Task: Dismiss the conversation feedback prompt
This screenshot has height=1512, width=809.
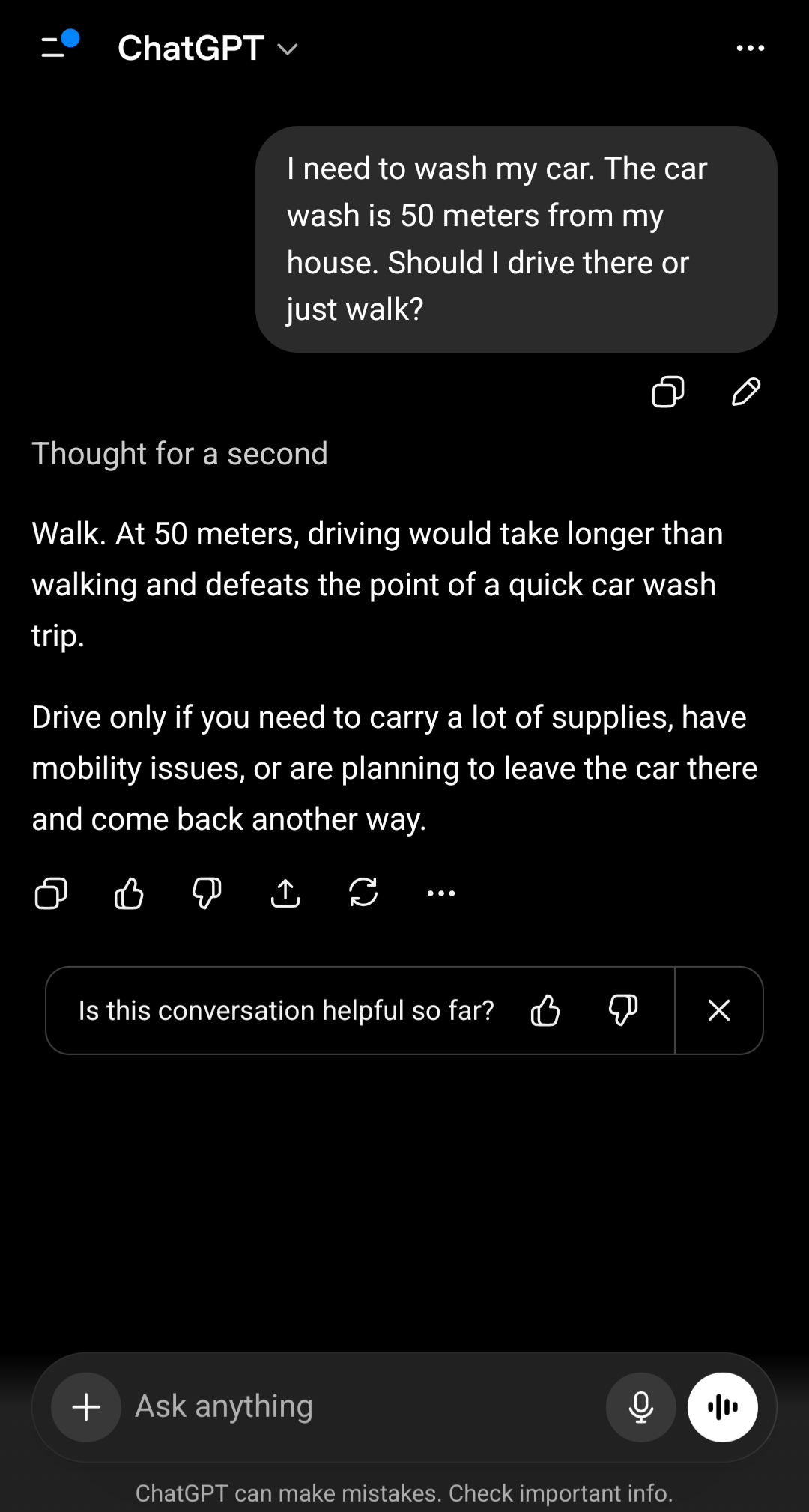Action: point(719,1010)
